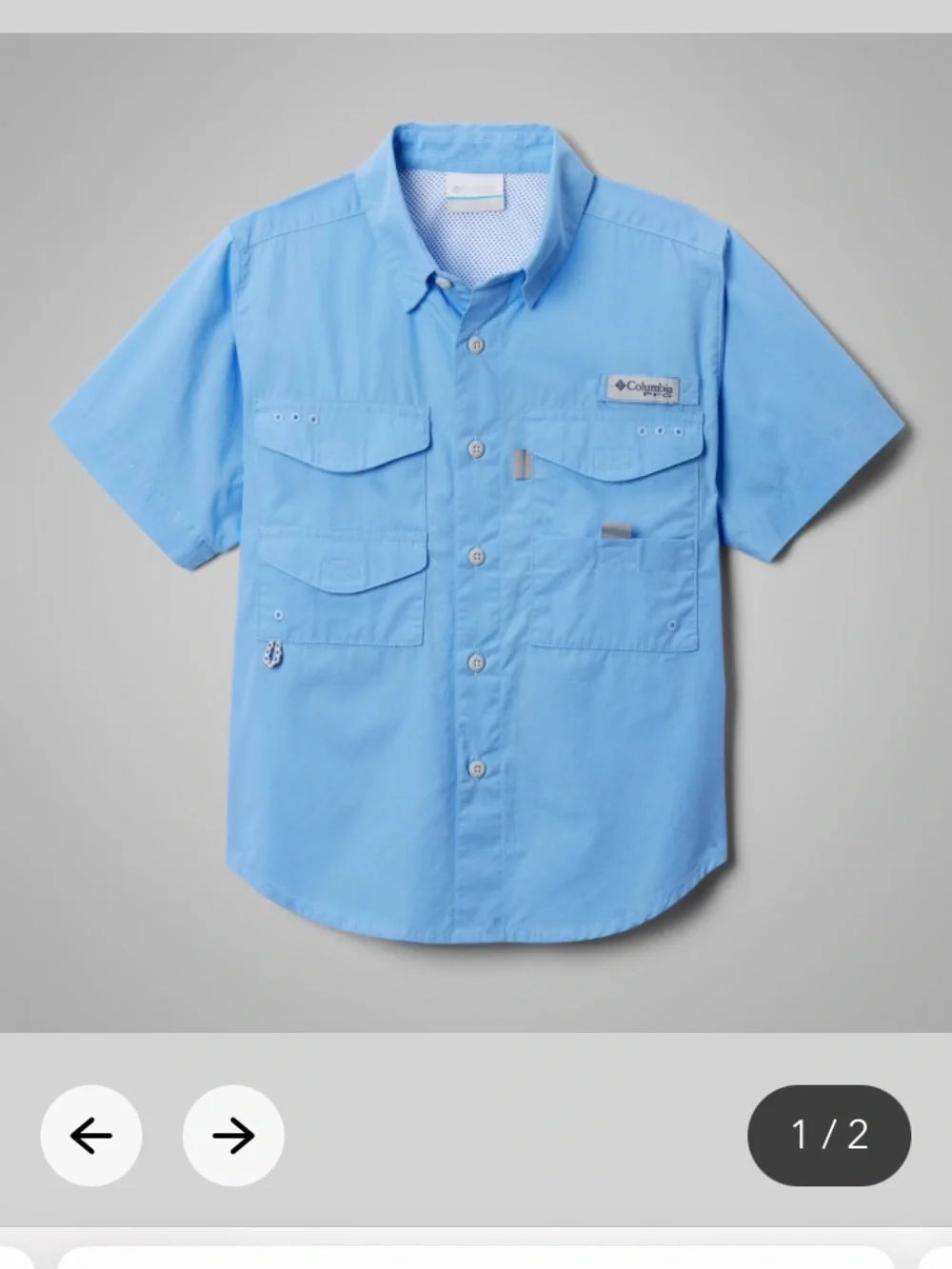The image size is (952, 1269).
Task: Open the blue shirt product image
Action: (476, 533)
